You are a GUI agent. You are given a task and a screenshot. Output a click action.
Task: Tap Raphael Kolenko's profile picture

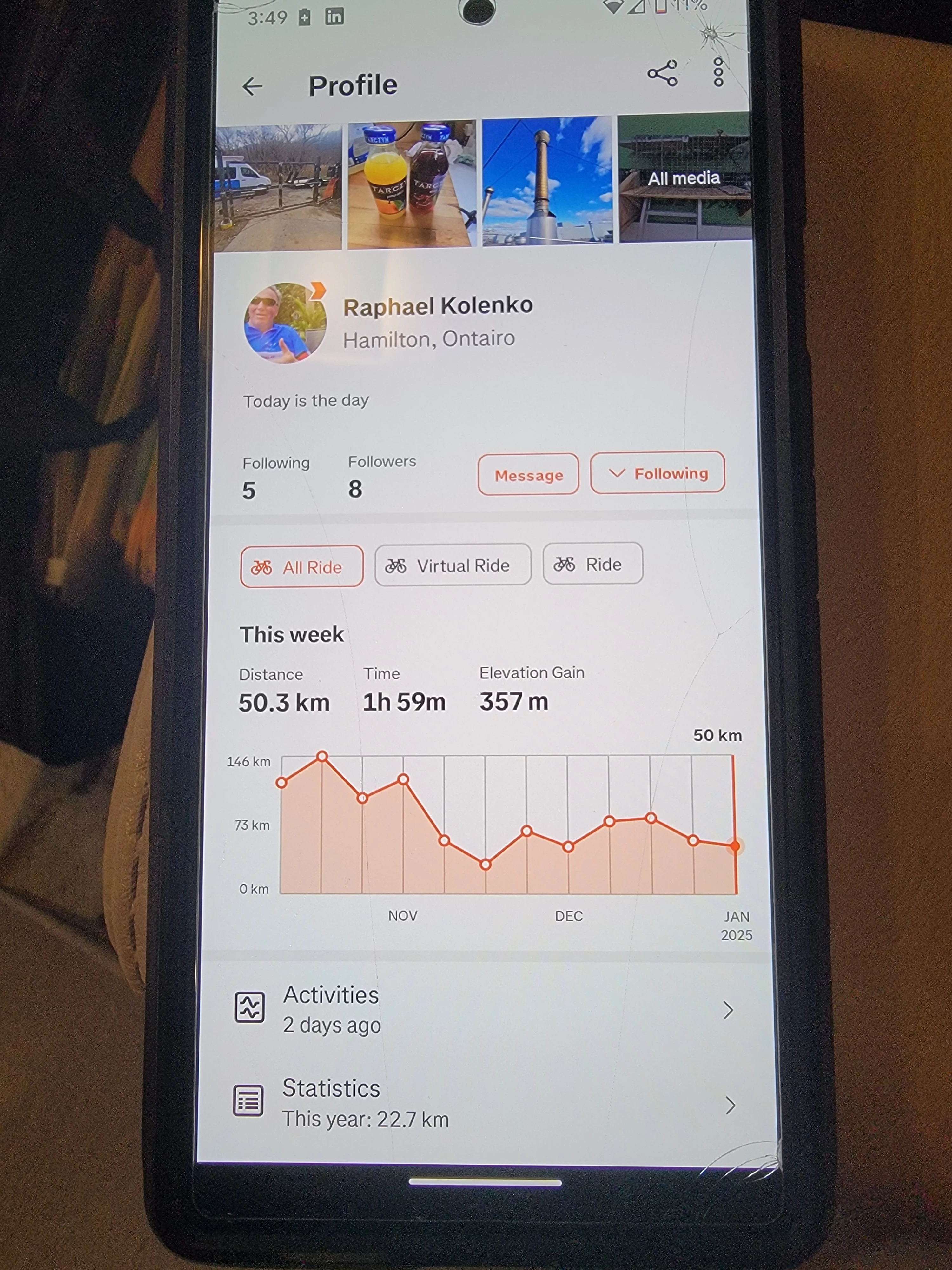point(285,323)
